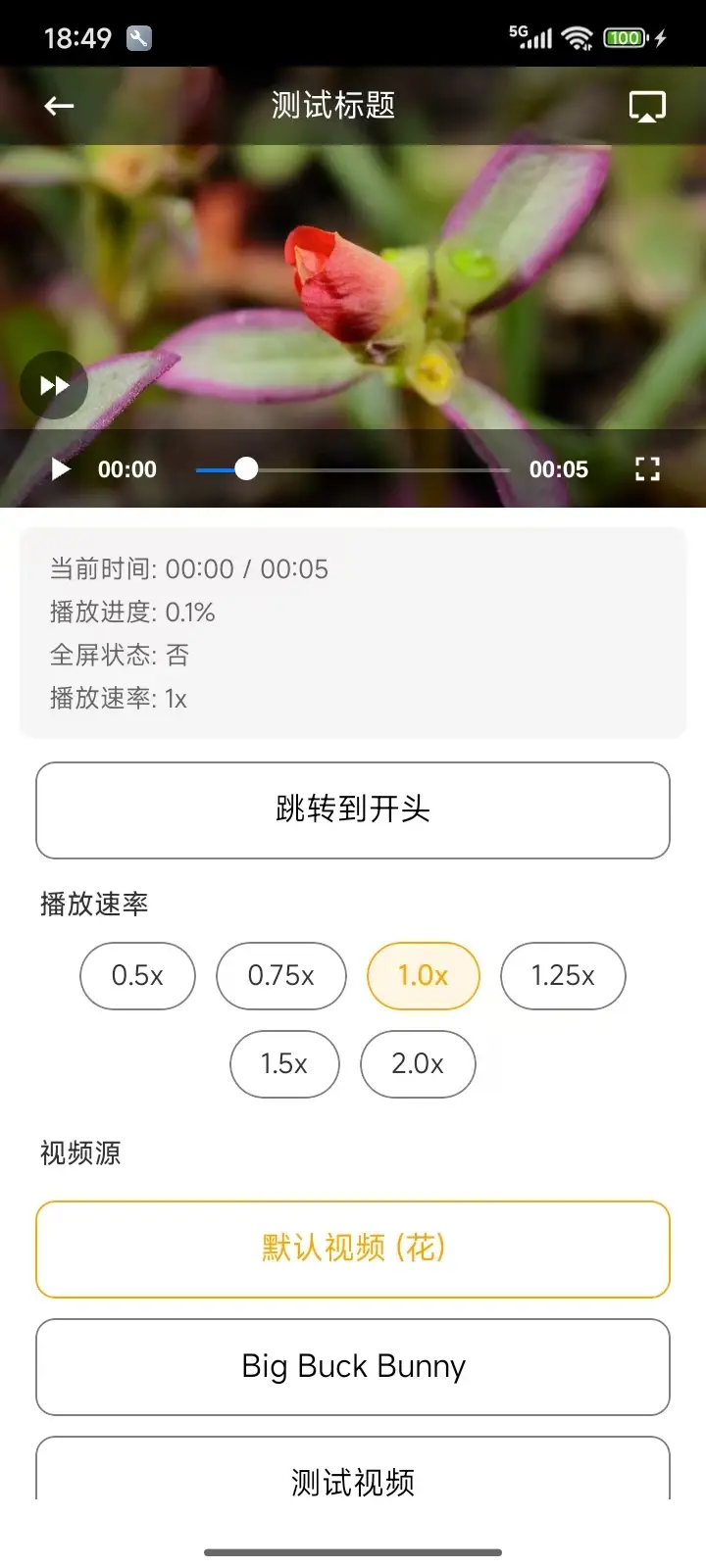Select 默认视频 (花) video source
This screenshot has width=706, height=1568.
(x=353, y=1249)
